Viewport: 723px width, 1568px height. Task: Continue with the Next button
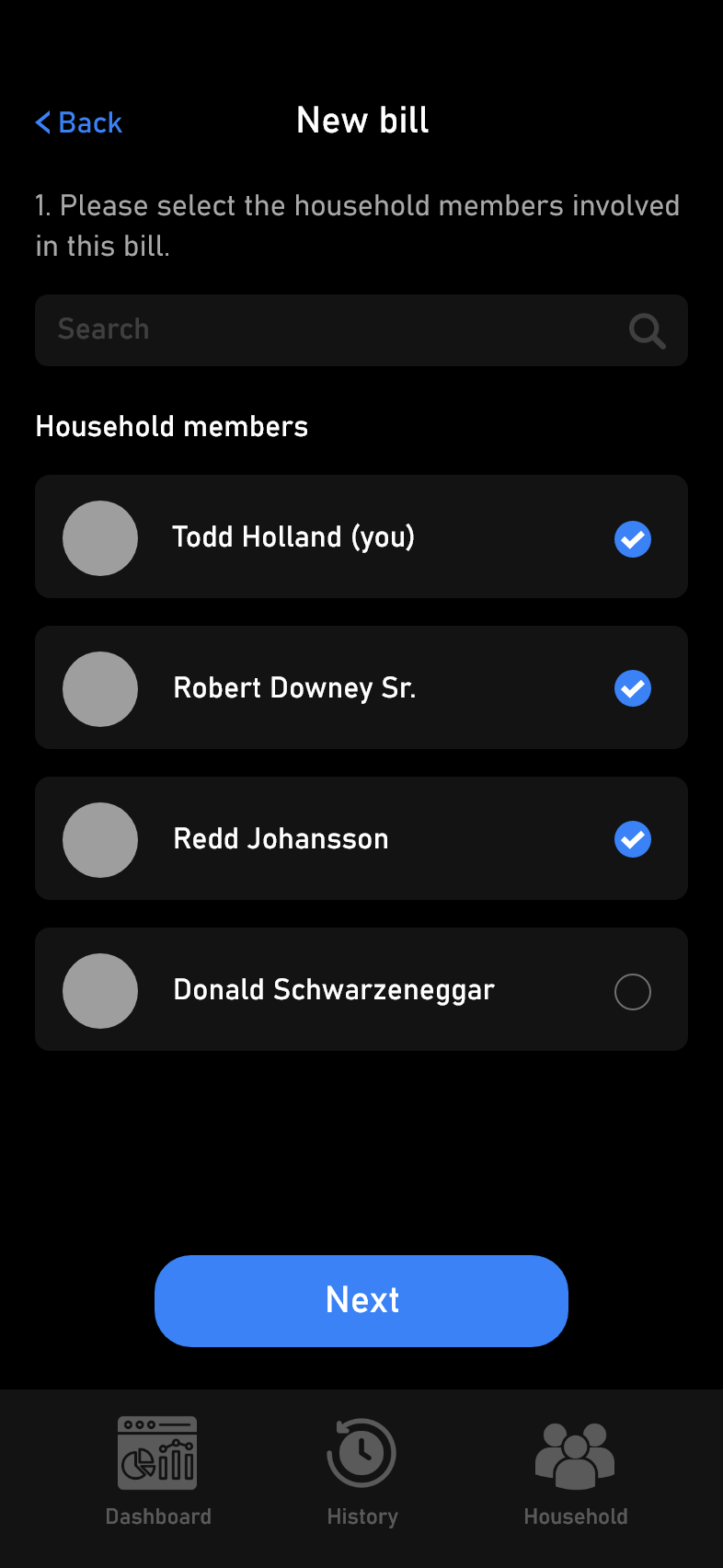coord(361,1301)
